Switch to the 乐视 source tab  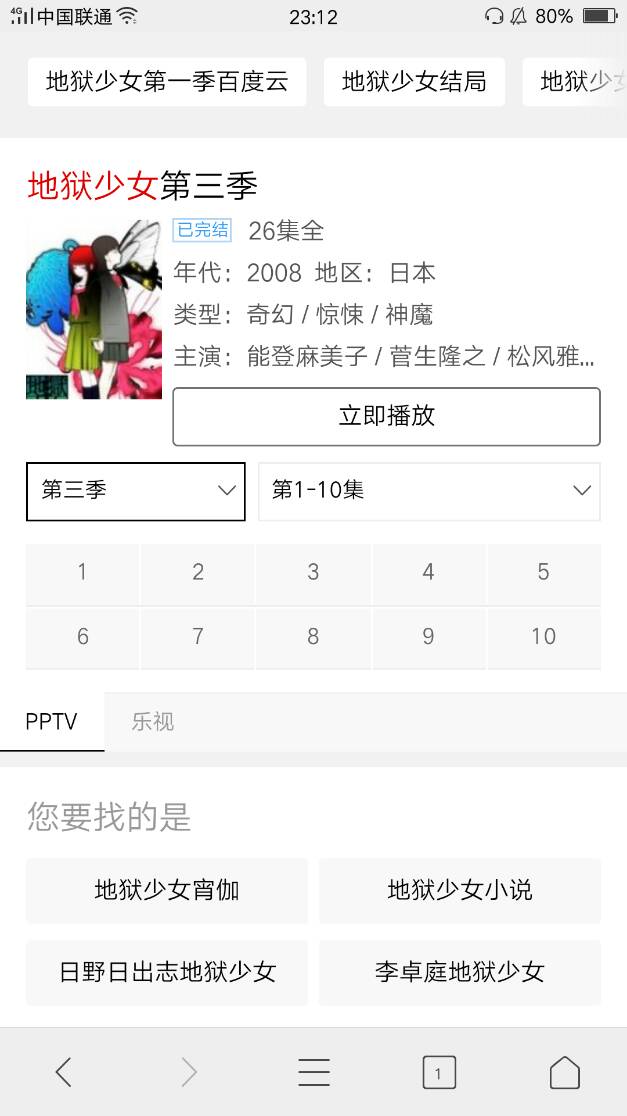[x=153, y=722]
